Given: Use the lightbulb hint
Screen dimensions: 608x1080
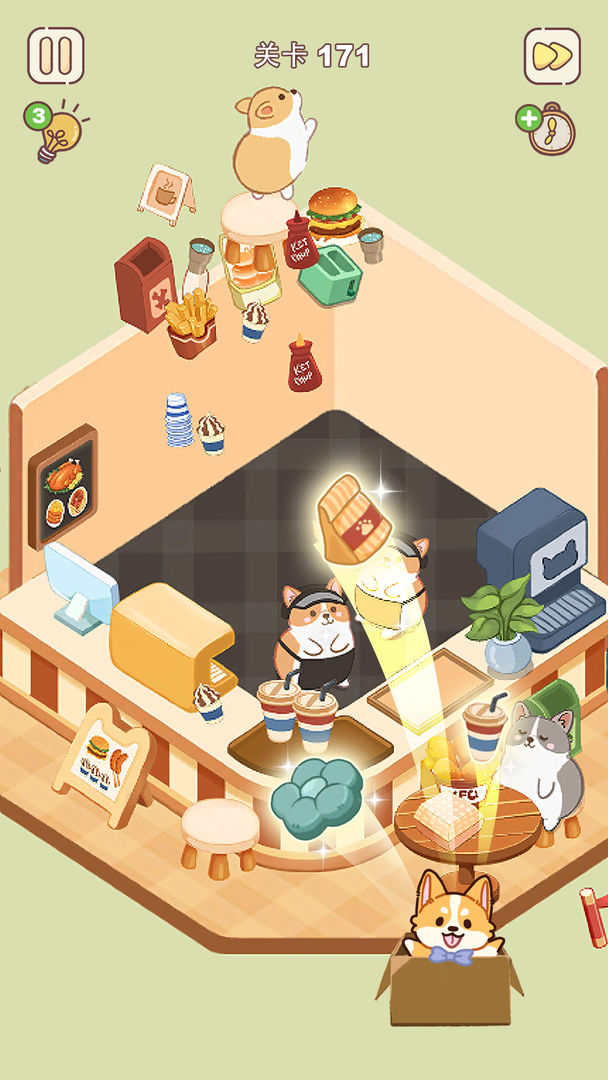Looking at the screenshot, I should pos(56,131).
